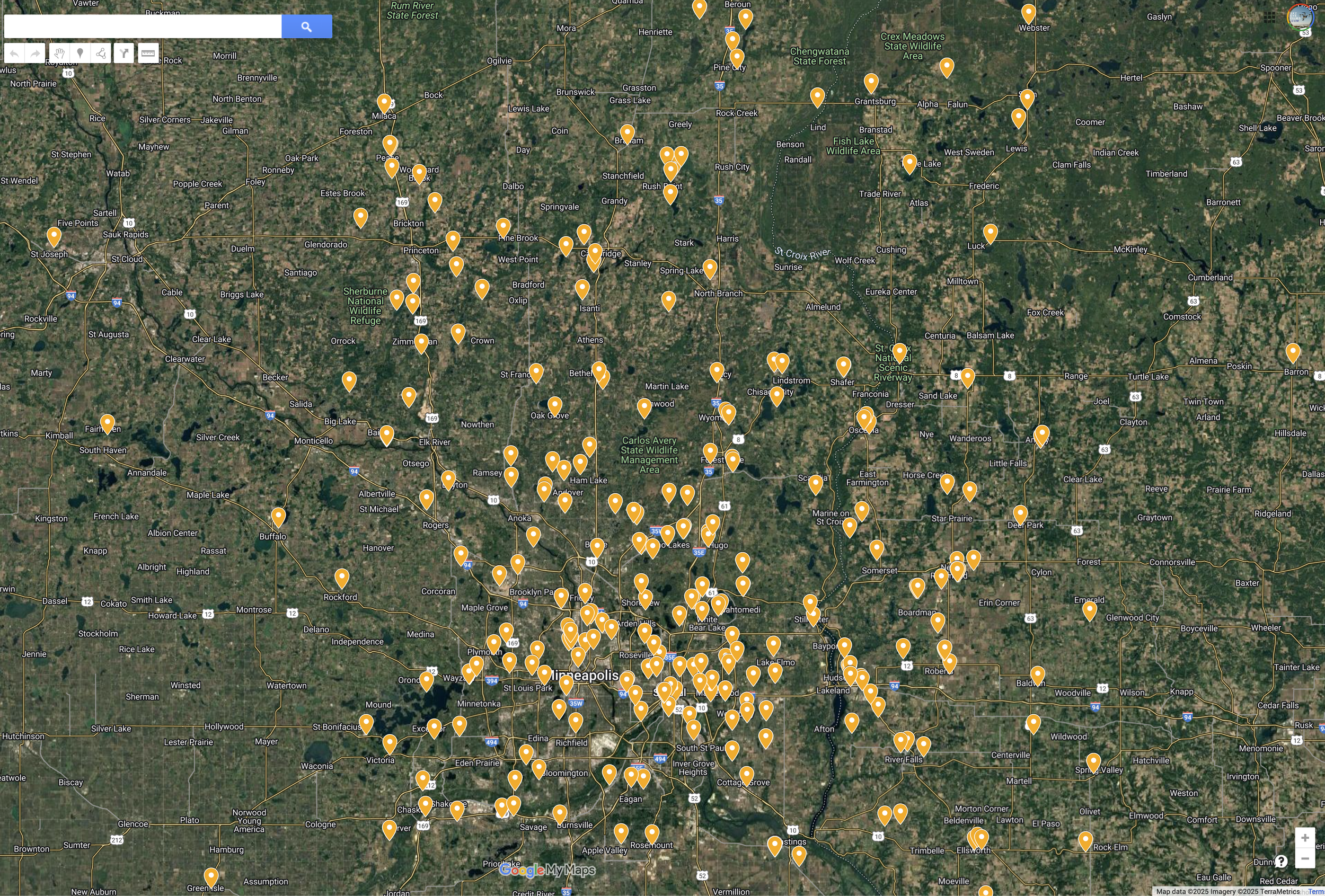1325x896 pixels.
Task: Select the marker above Buffalo
Action: pos(278,517)
